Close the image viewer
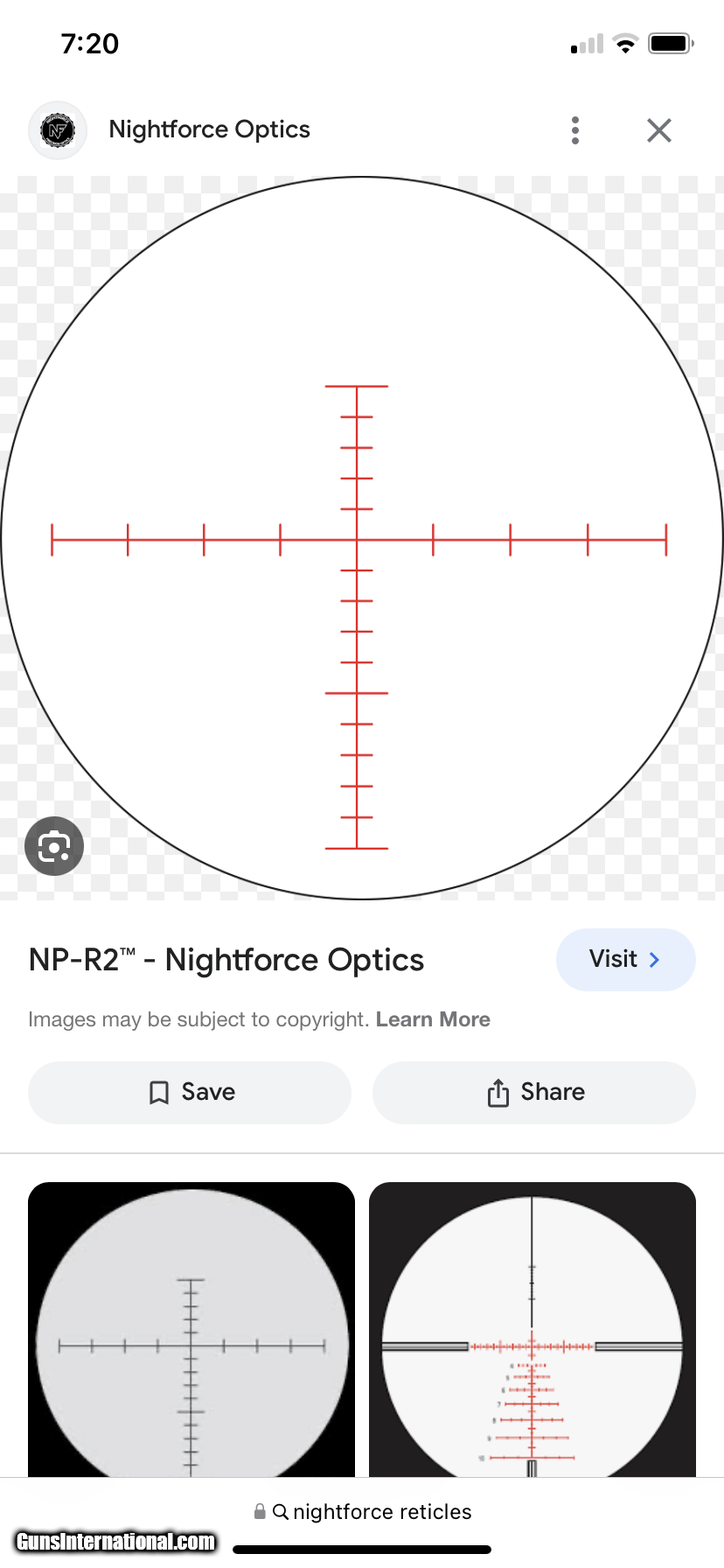 pos(658,130)
